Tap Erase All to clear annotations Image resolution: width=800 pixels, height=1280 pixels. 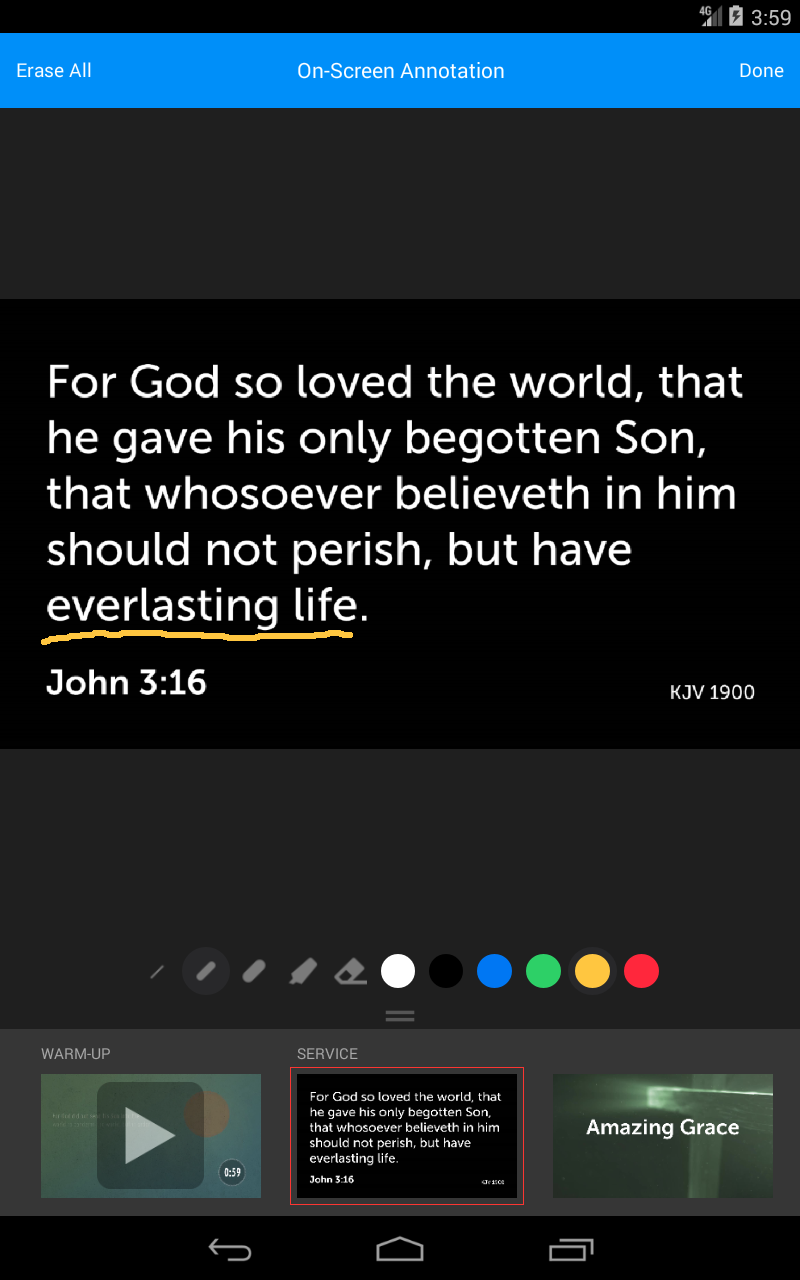tap(53, 70)
